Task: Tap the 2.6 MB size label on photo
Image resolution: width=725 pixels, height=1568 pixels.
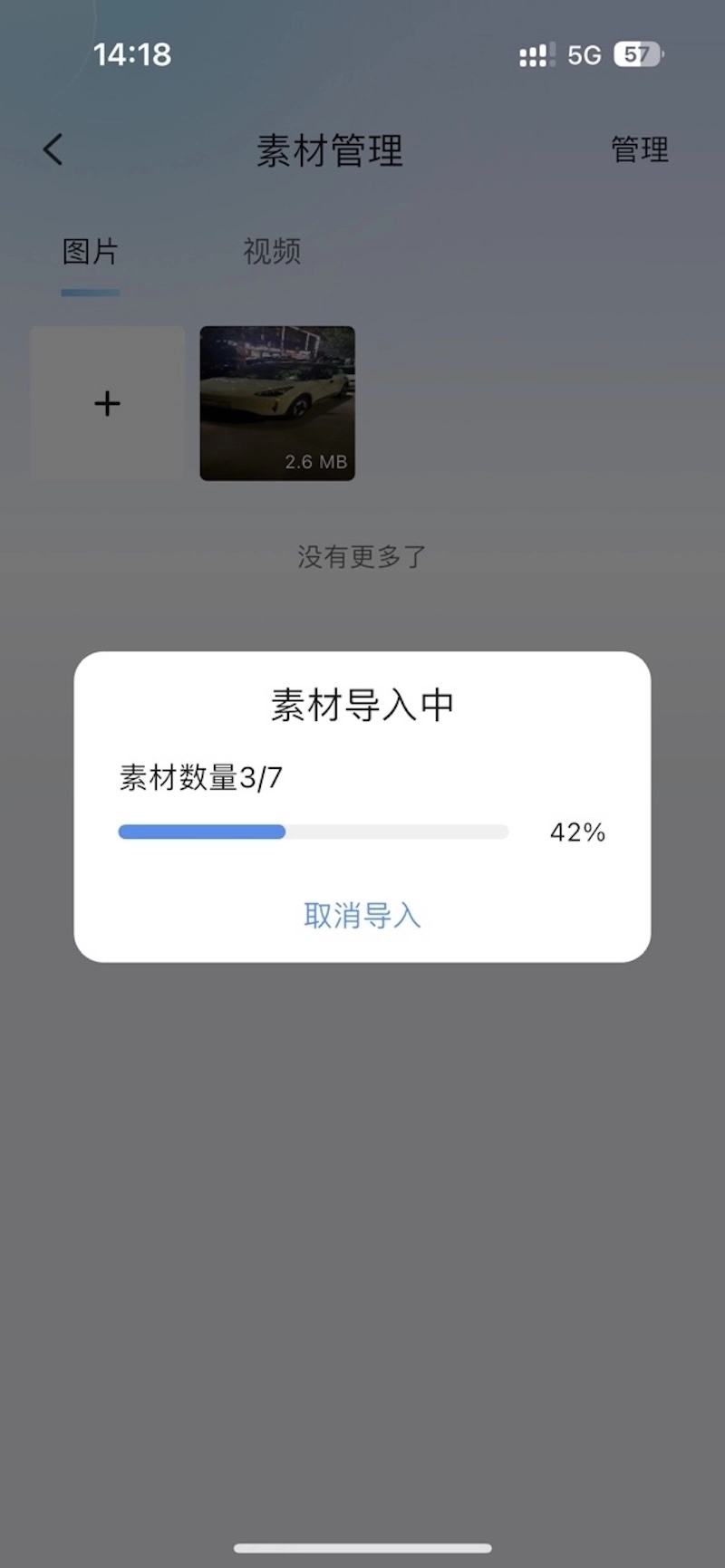Action: [315, 461]
